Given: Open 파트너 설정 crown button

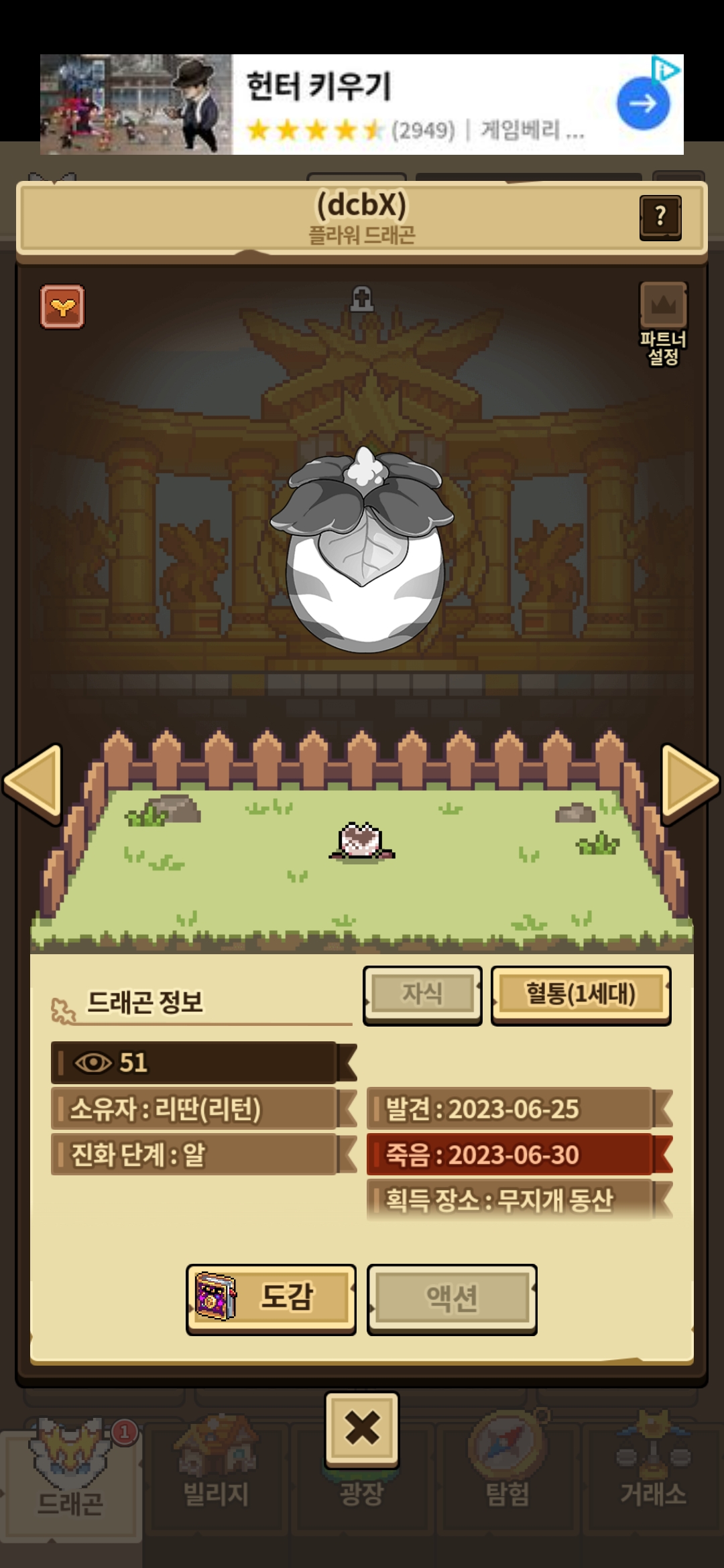Looking at the screenshot, I should point(664,324).
